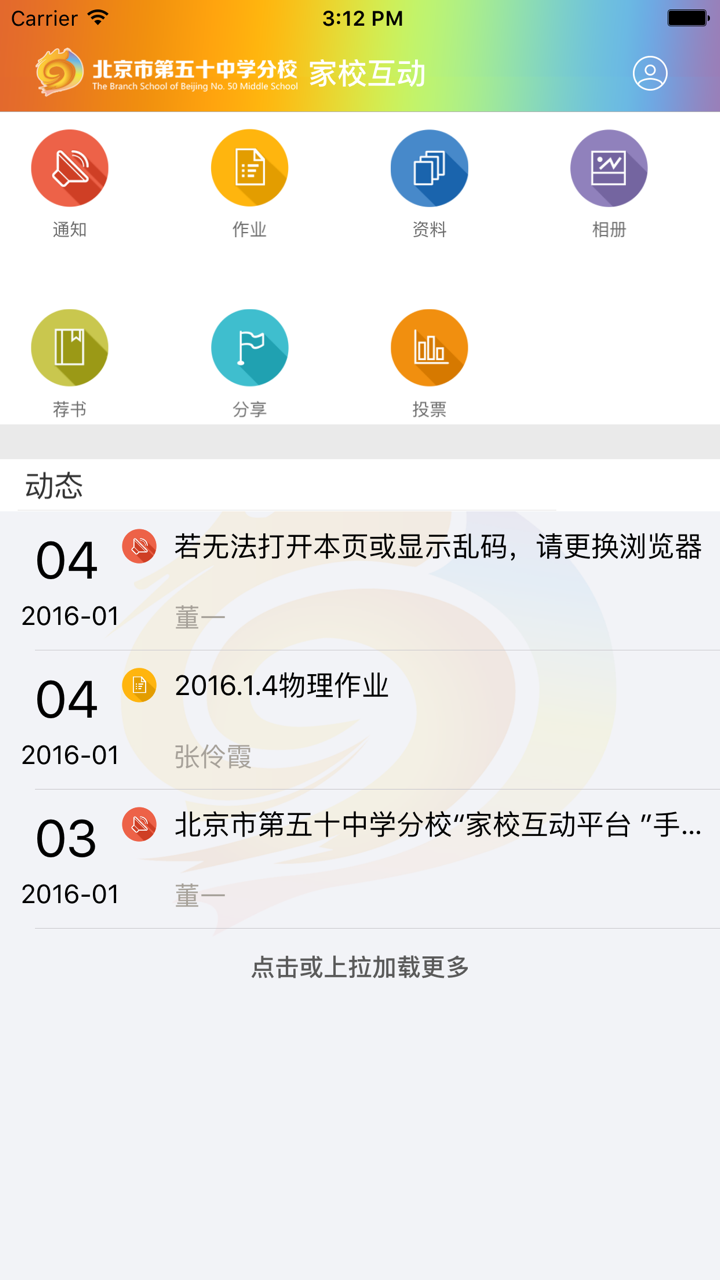Select the 作业 homework icon
The image size is (720, 1280).
(250, 168)
